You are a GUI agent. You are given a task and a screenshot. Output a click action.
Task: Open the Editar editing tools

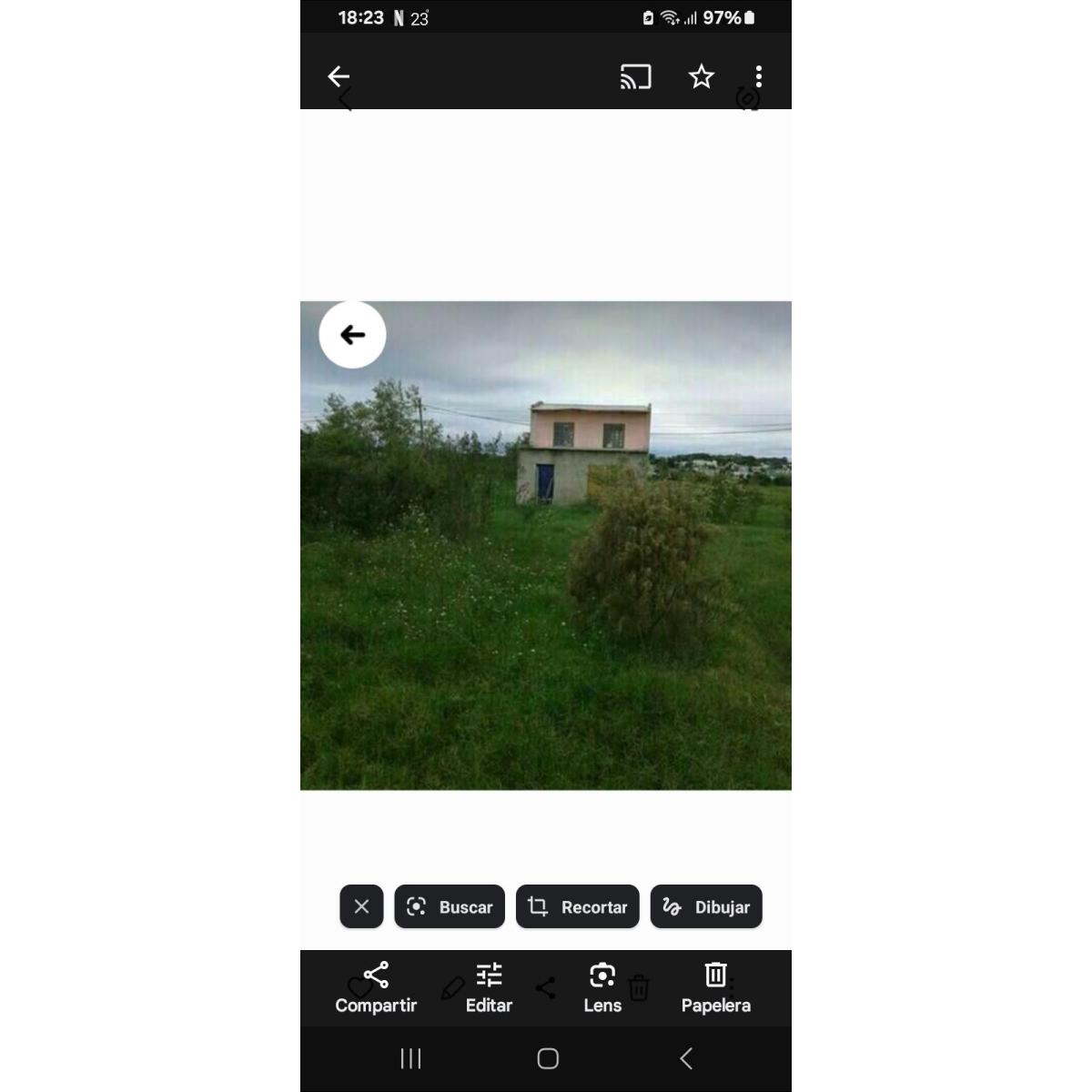tap(489, 987)
